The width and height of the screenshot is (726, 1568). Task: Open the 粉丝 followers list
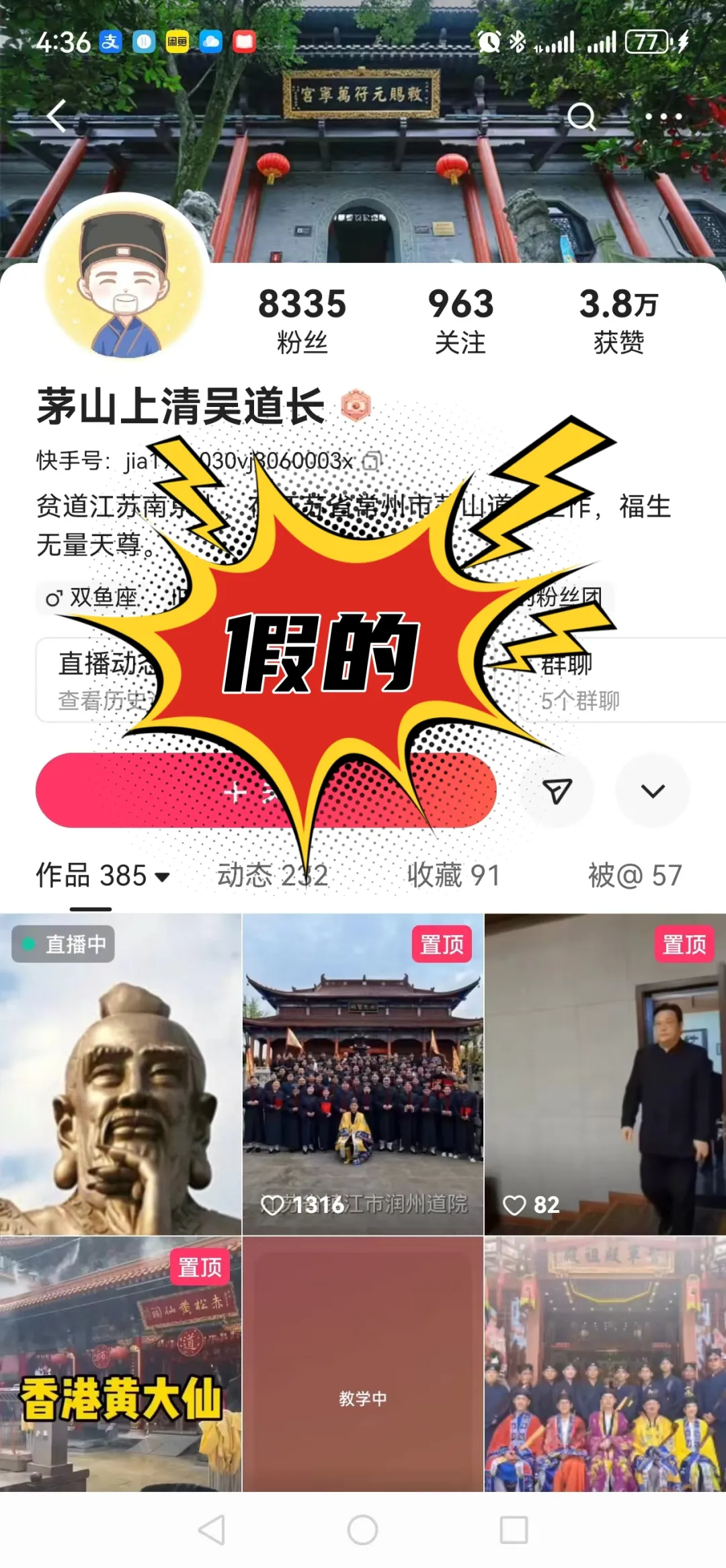click(x=302, y=320)
